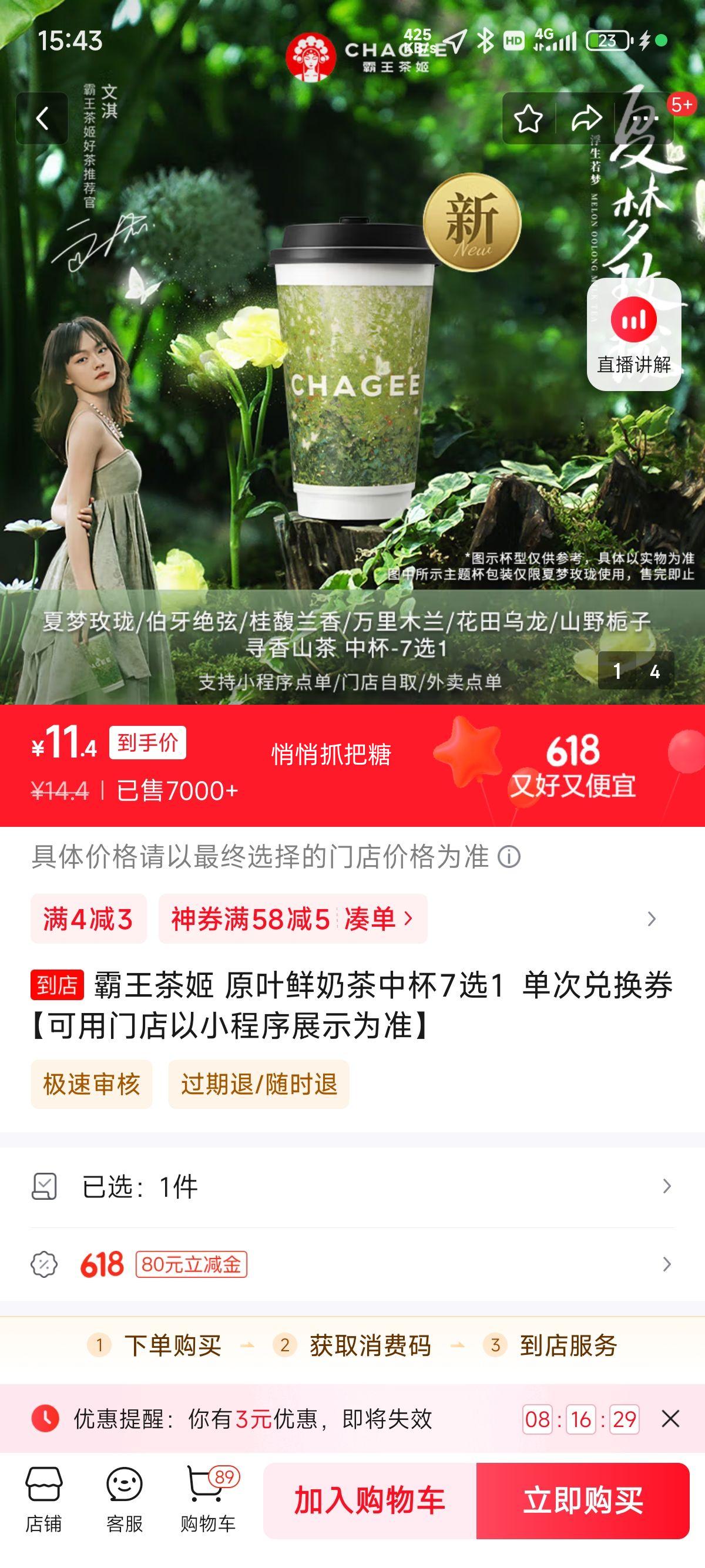This screenshot has height=1568, width=705.
Task: Open the 购物车 shopping cart
Action: pyautogui.click(x=207, y=1498)
